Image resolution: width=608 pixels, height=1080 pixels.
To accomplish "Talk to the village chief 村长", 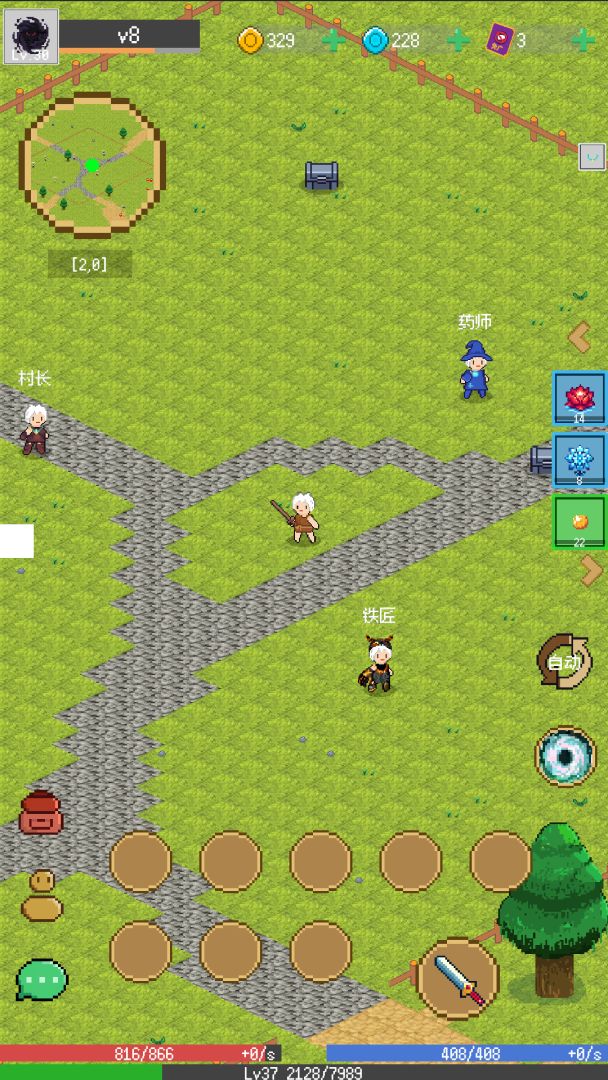I will (x=35, y=429).
